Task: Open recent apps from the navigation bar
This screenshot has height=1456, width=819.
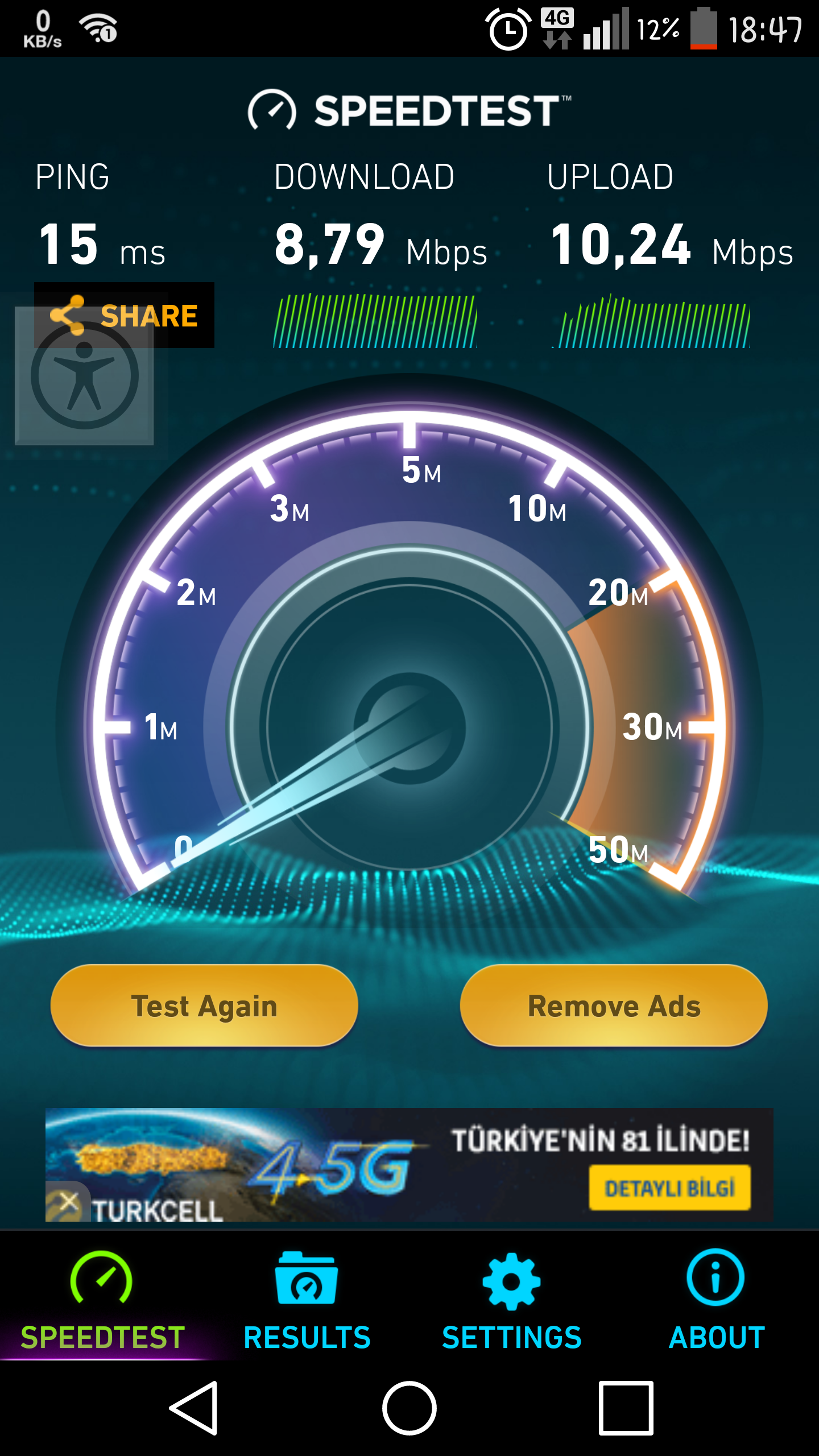Action: coord(626,1408)
